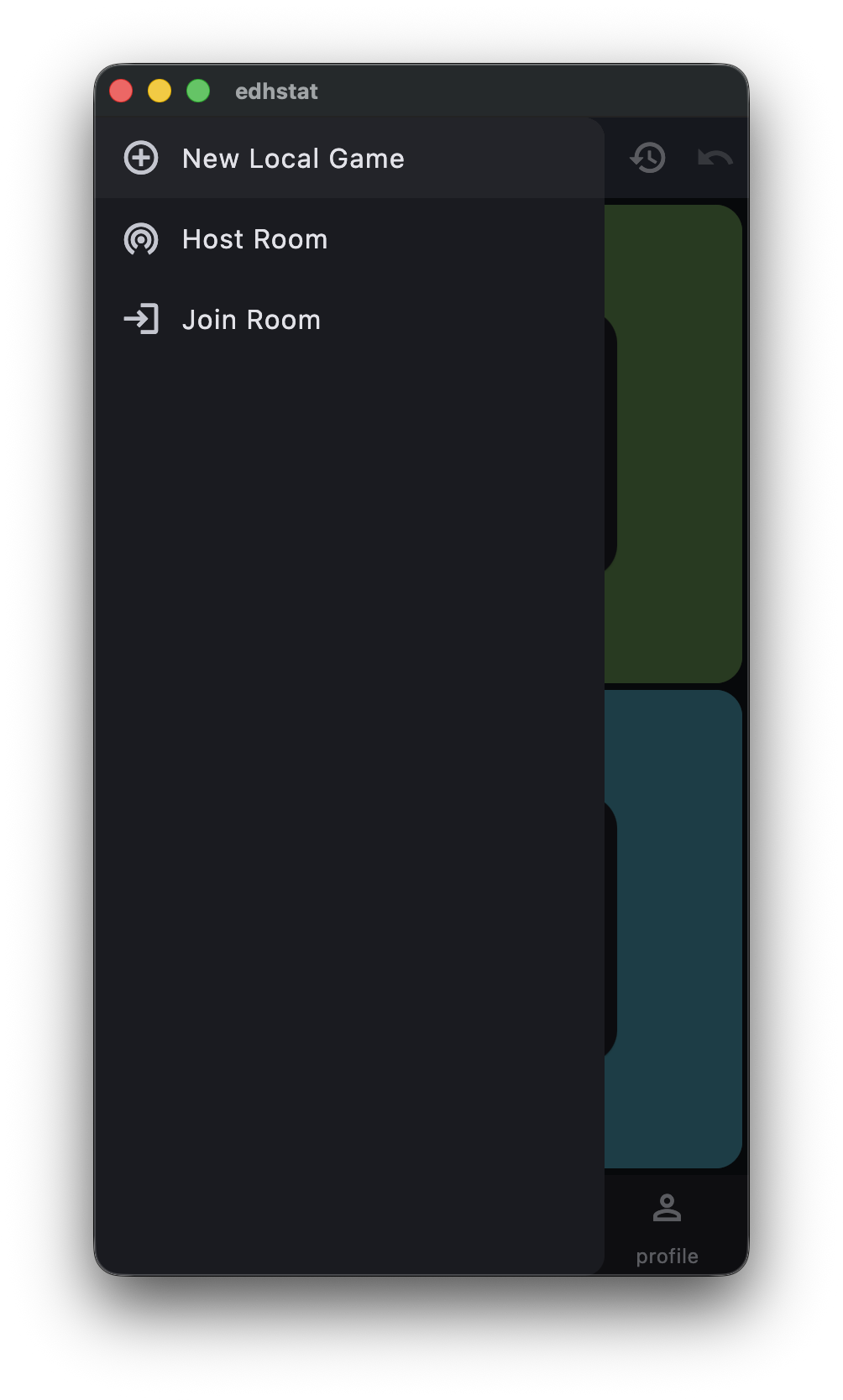The height and width of the screenshot is (1400, 843).
Task: Select Host Room from the drawer
Action: click(254, 239)
